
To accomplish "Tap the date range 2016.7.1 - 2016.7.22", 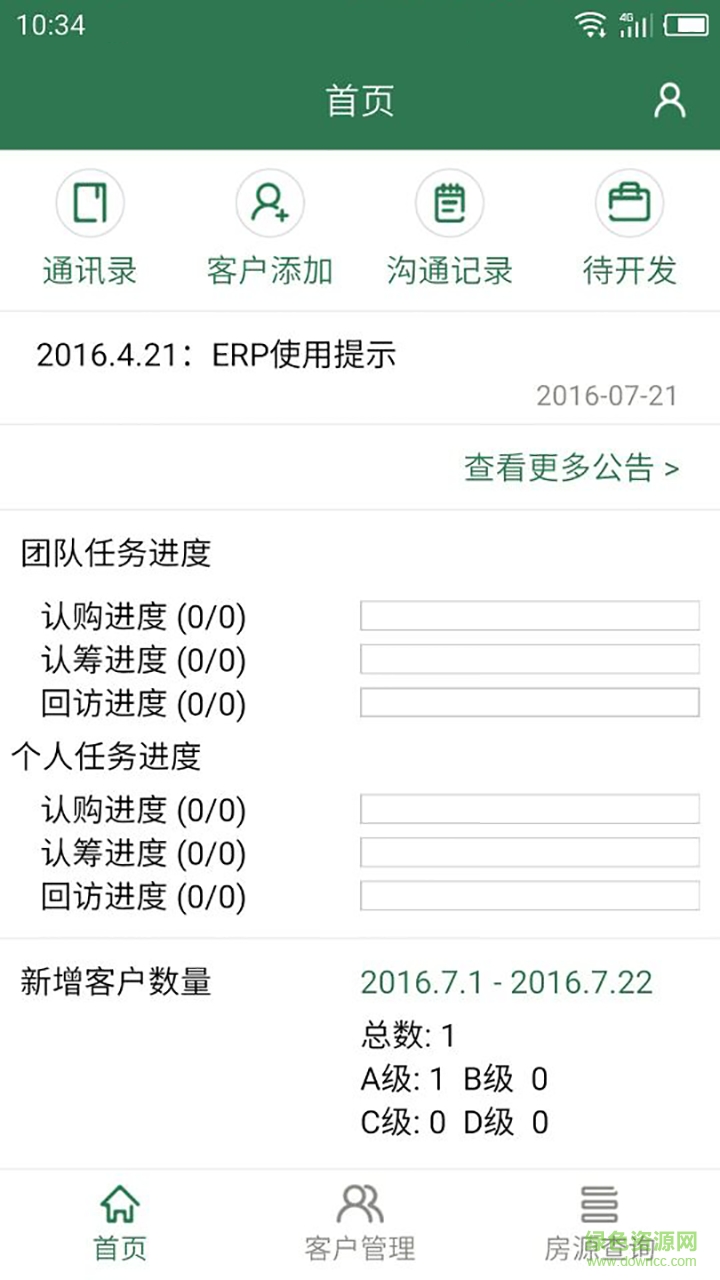I will 506,981.
